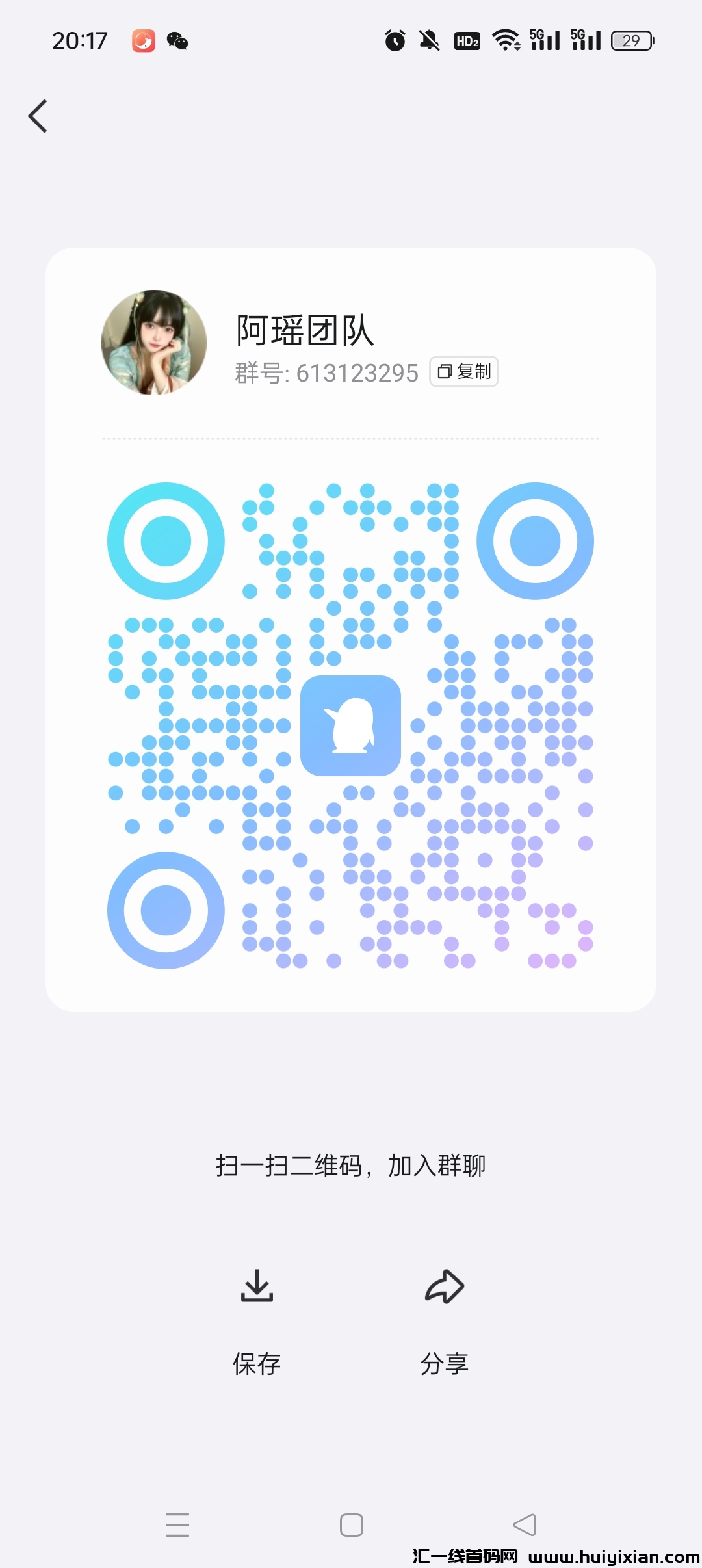The image size is (702, 1568).
Task: Tap the WeChat icon in the status bar
Action: (x=175, y=40)
